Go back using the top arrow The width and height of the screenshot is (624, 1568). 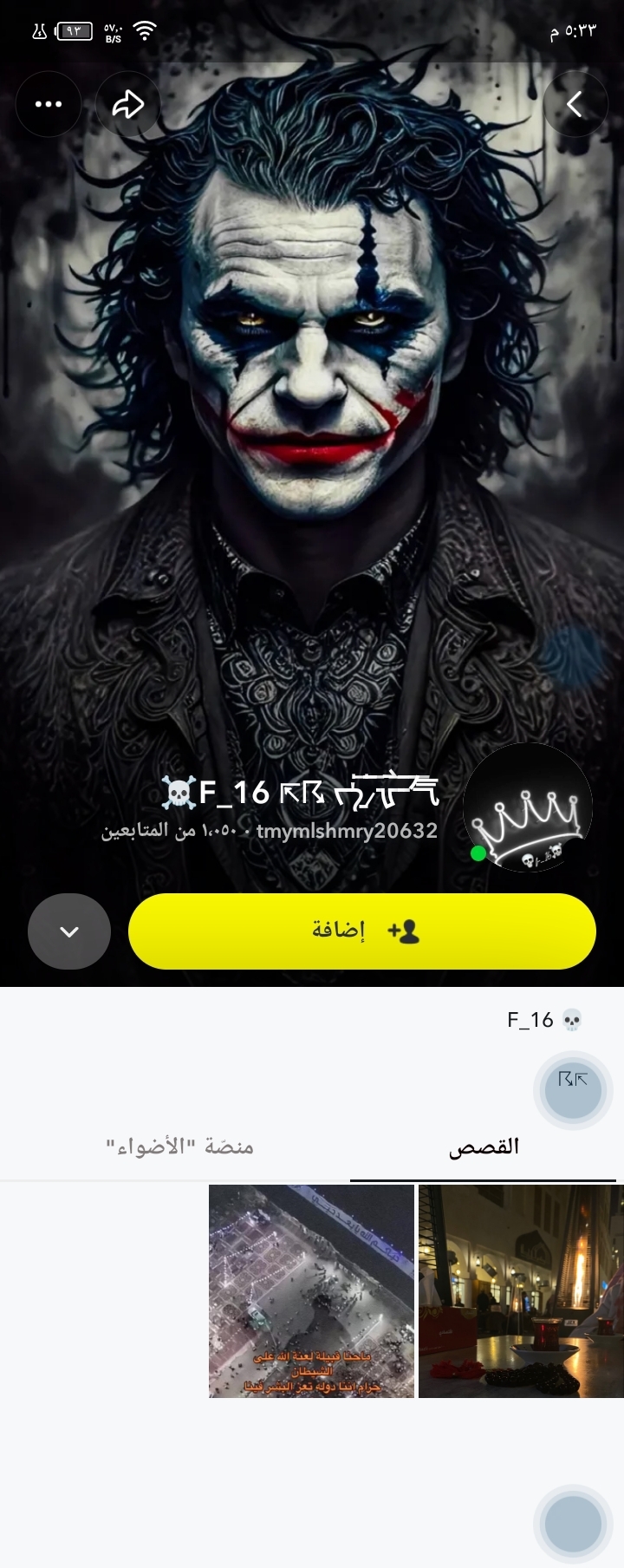point(575,104)
